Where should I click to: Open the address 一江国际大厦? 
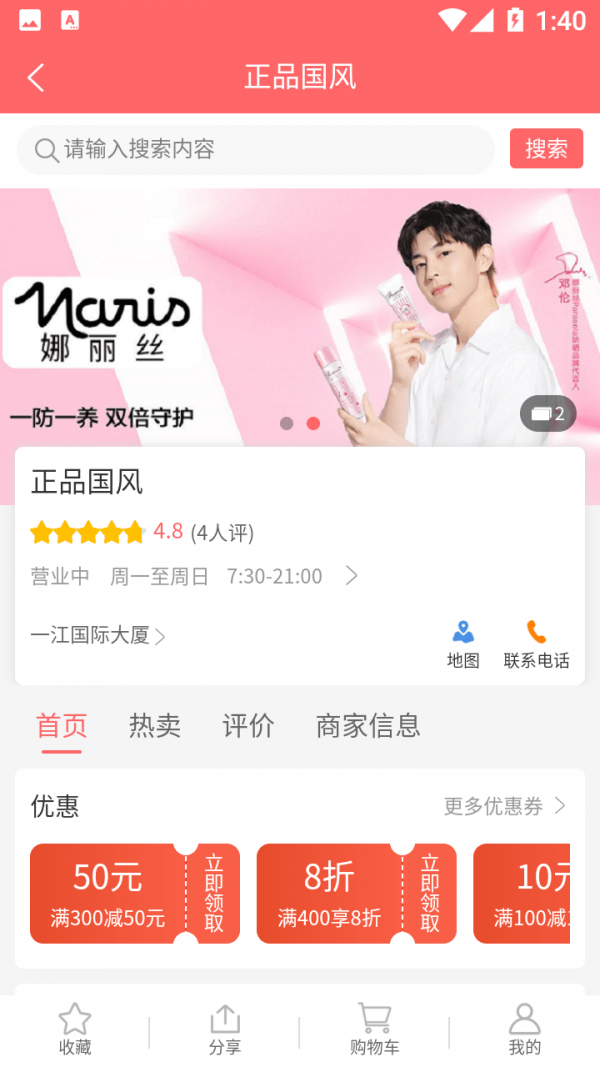pos(98,635)
